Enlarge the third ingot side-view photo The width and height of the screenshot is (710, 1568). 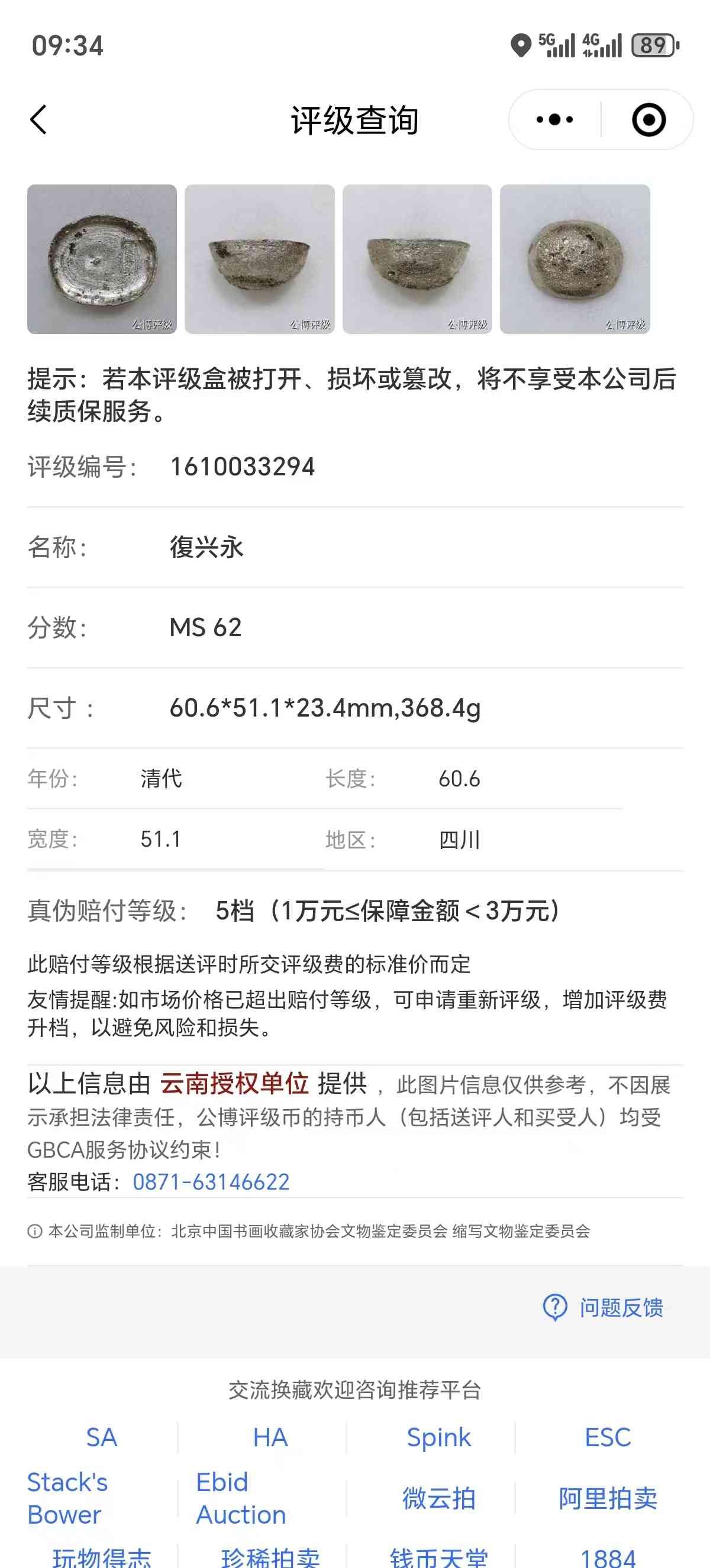(417, 260)
